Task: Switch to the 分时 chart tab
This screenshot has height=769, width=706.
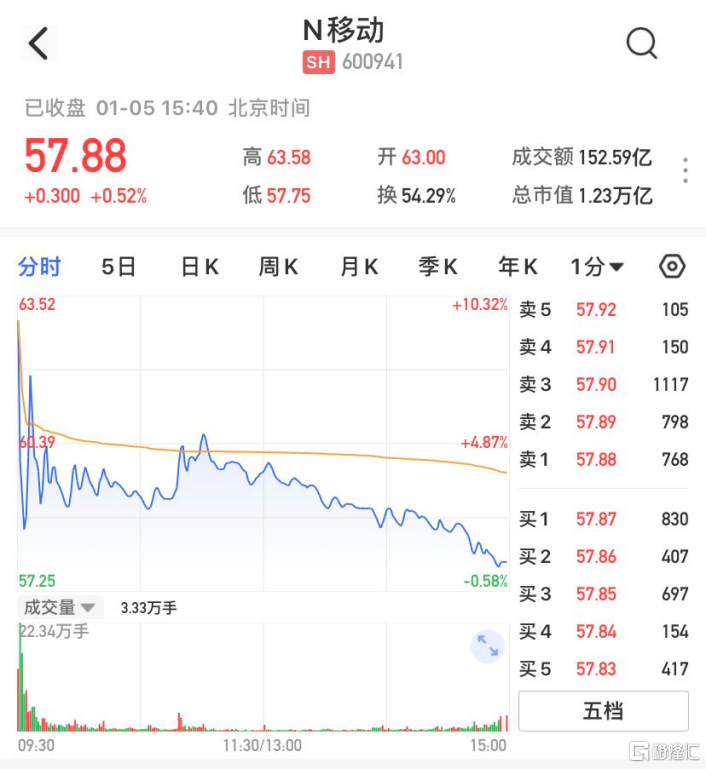Action: (40, 267)
